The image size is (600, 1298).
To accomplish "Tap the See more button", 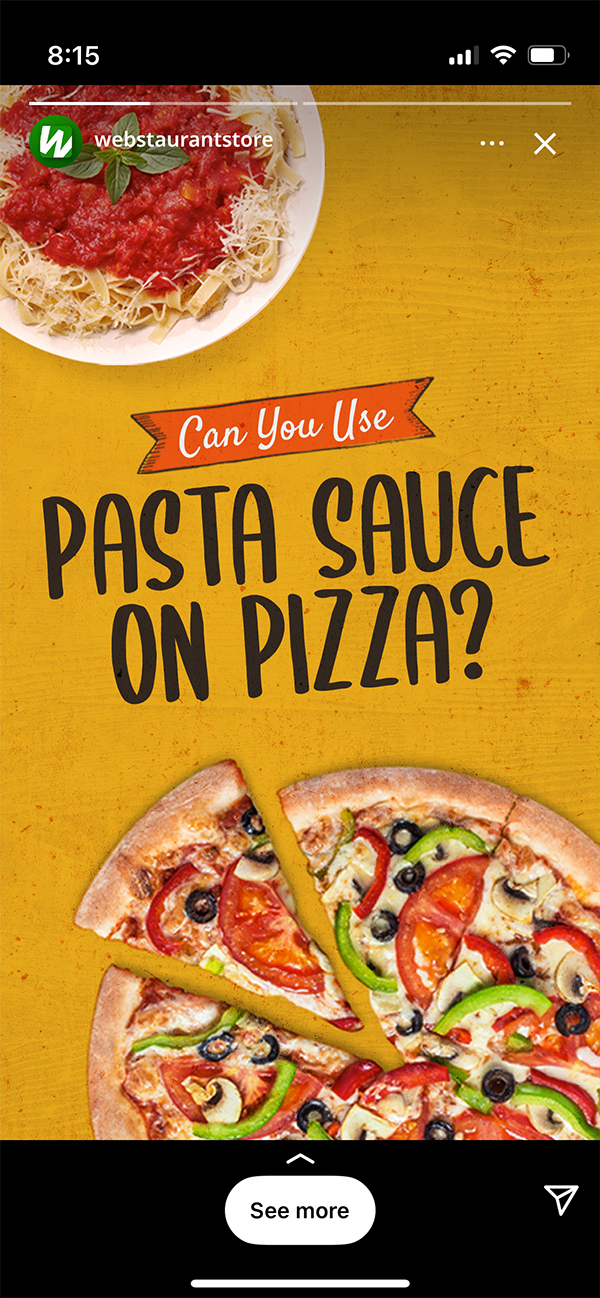I will point(300,1210).
